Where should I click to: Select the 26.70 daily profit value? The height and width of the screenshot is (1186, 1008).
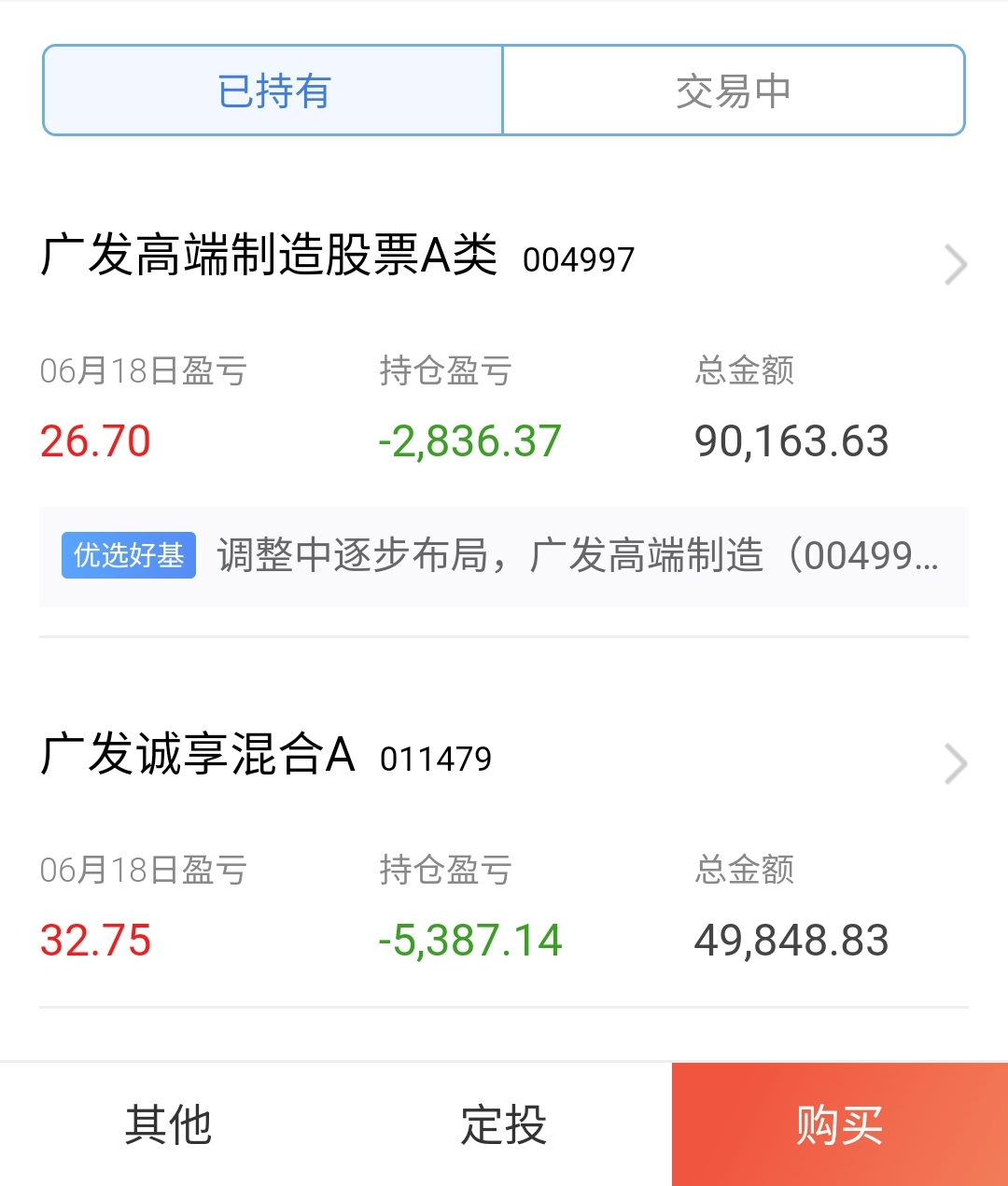pos(95,440)
